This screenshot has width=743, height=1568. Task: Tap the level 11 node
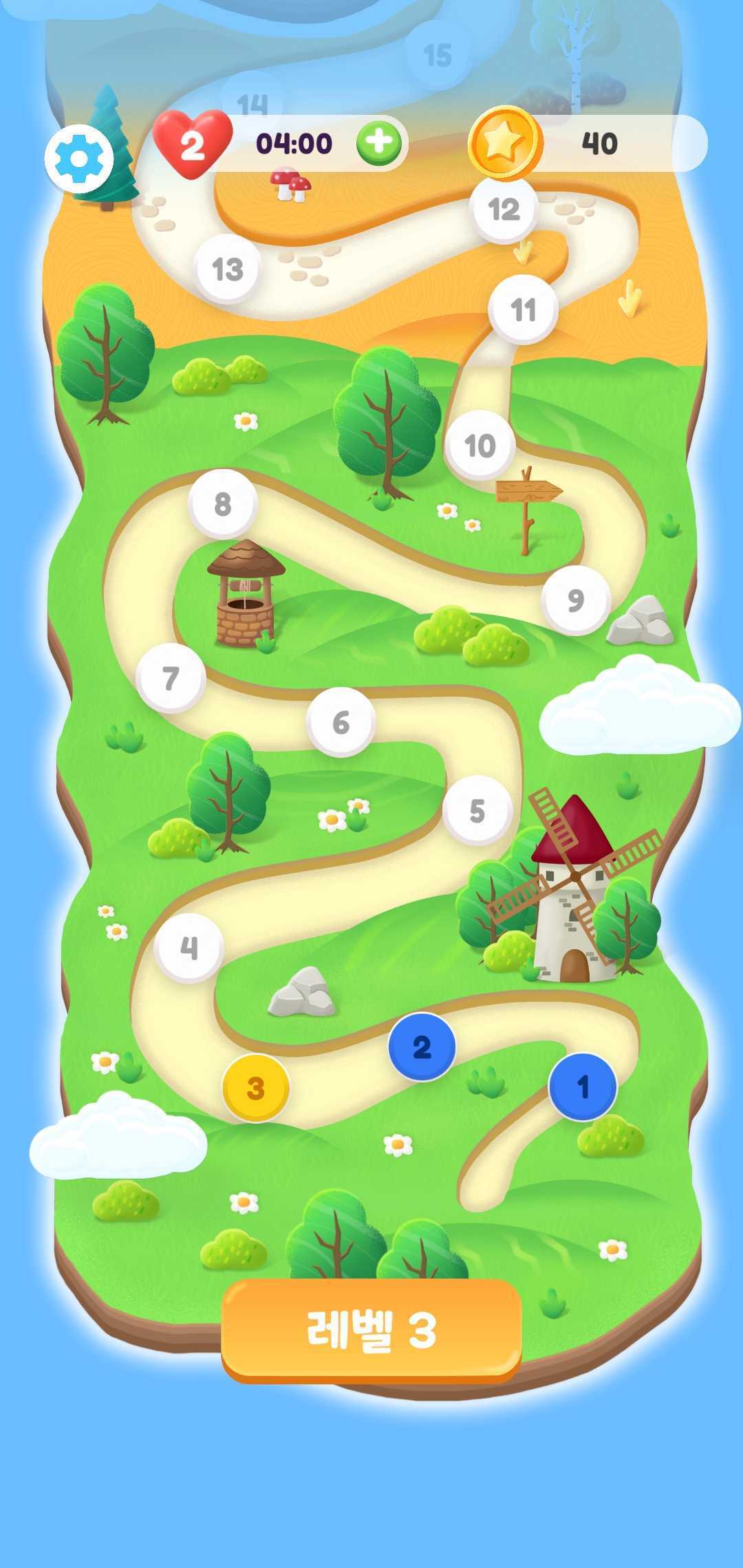[x=523, y=309]
